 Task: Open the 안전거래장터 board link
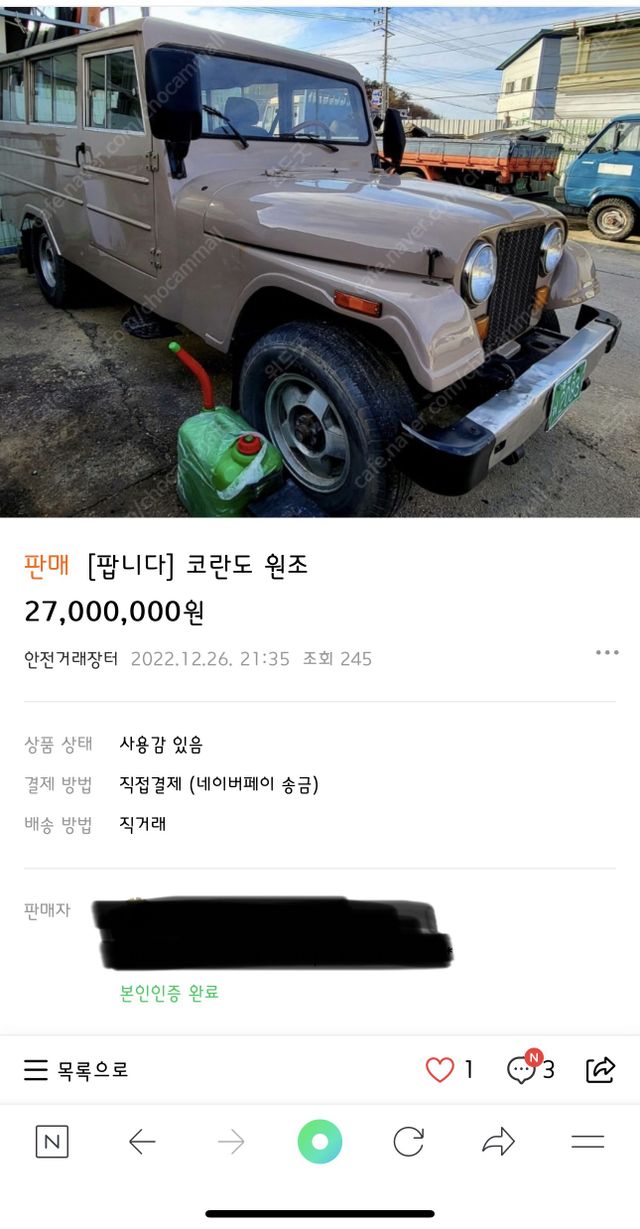tap(71, 659)
